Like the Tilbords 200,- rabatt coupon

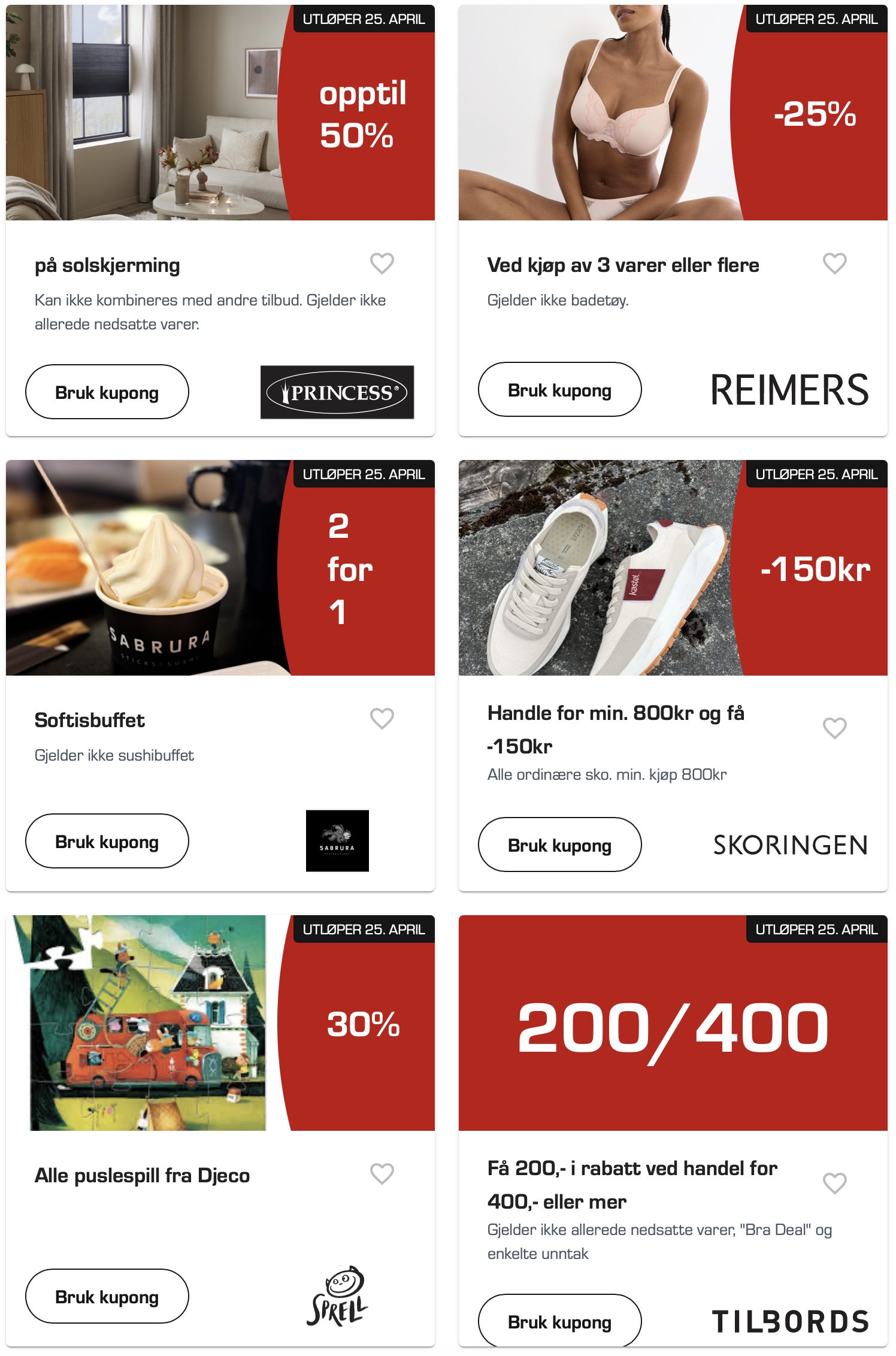tap(834, 1184)
